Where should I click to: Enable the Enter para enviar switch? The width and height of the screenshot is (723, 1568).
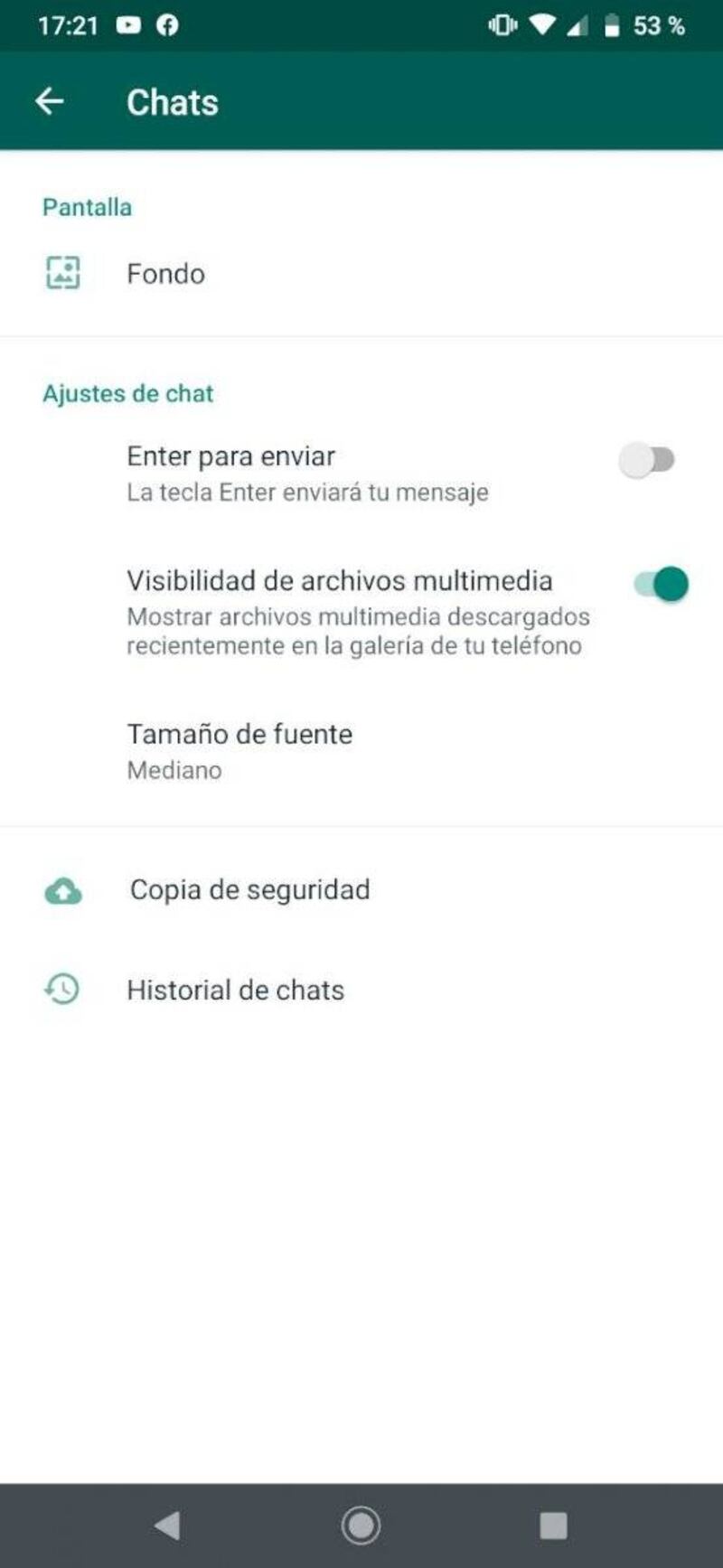click(647, 460)
